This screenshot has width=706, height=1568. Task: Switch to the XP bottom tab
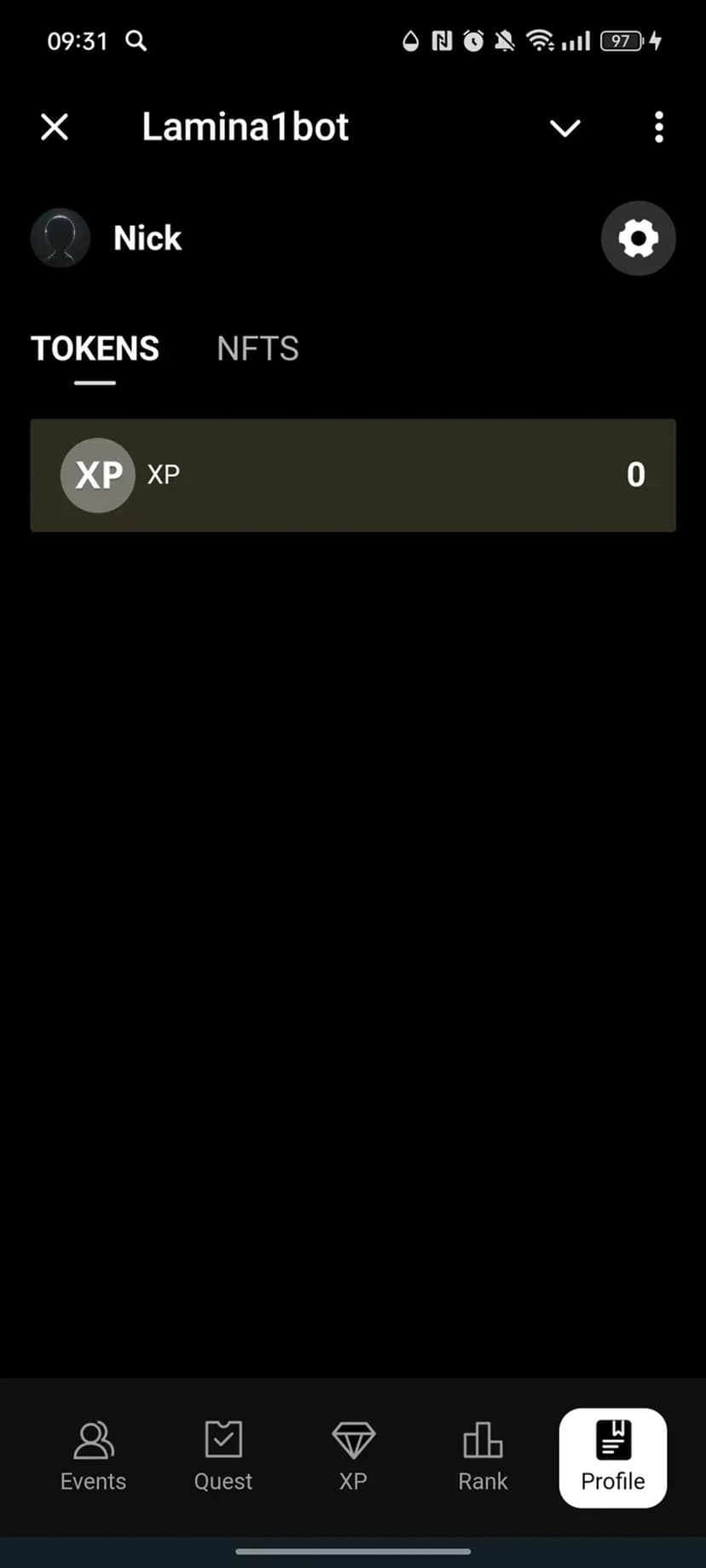click(x=353, y=1456)
